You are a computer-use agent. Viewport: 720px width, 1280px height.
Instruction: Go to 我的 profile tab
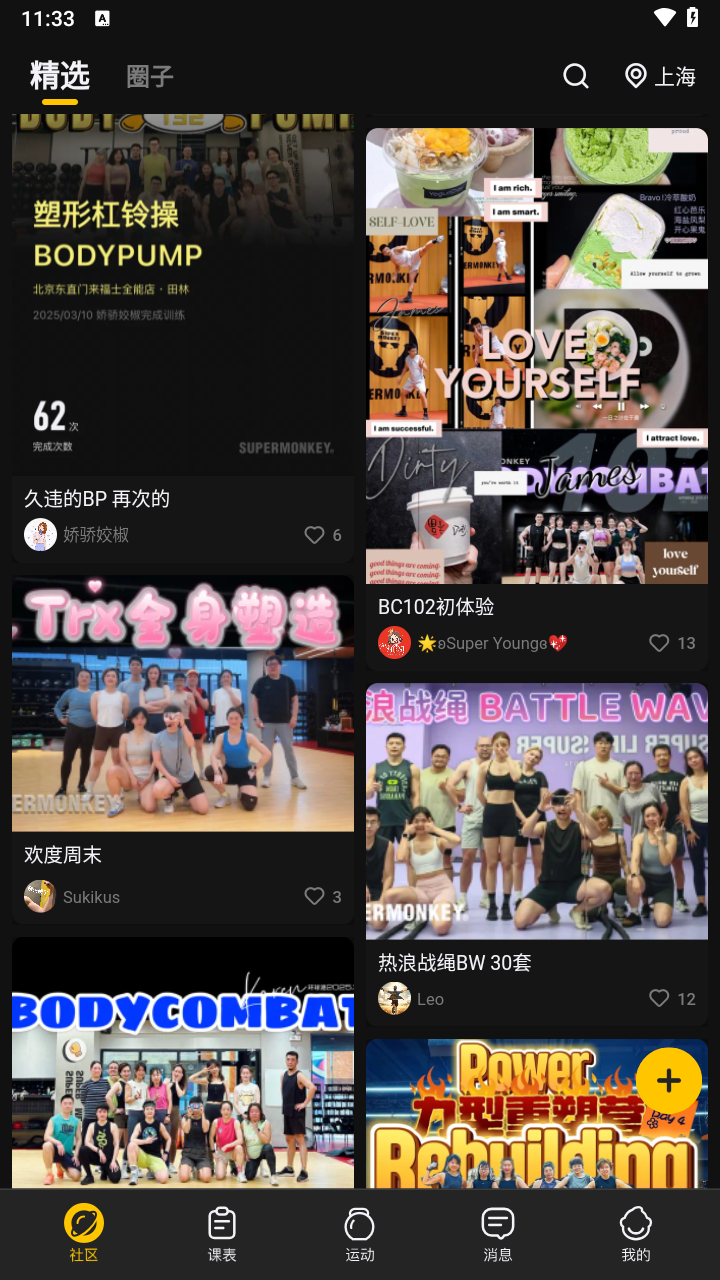click(635, 1234)
